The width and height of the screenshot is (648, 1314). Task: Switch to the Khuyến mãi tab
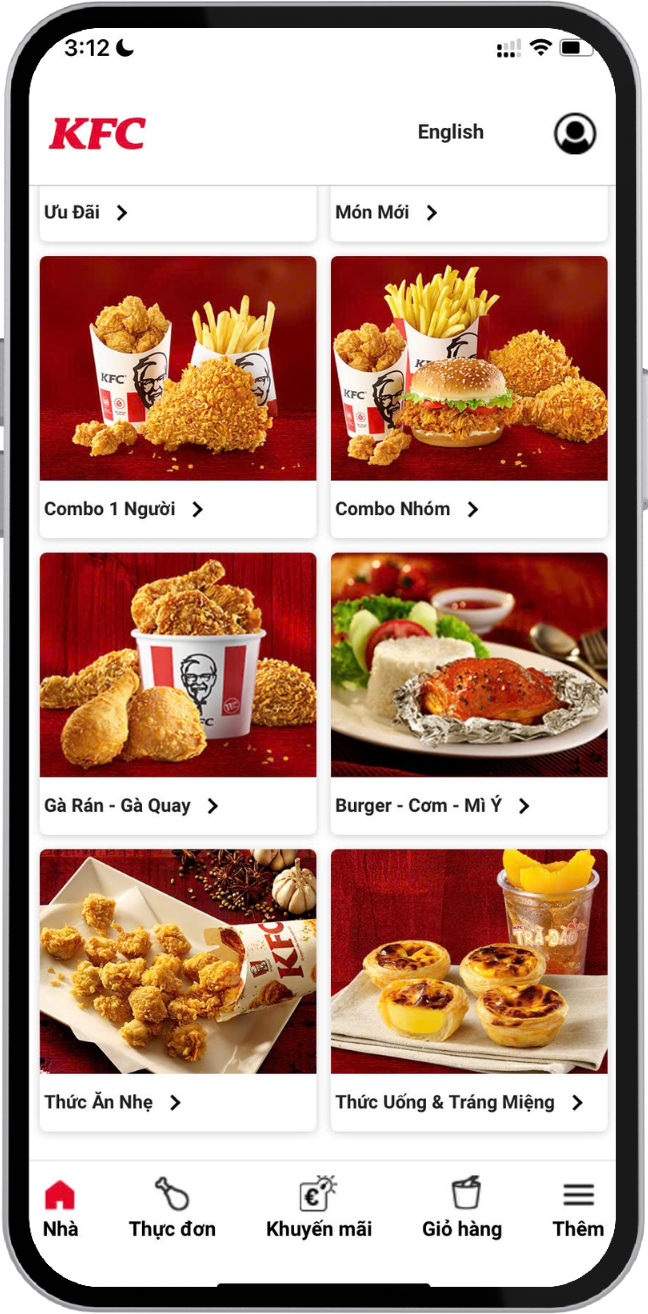(x=319, y=1208)
